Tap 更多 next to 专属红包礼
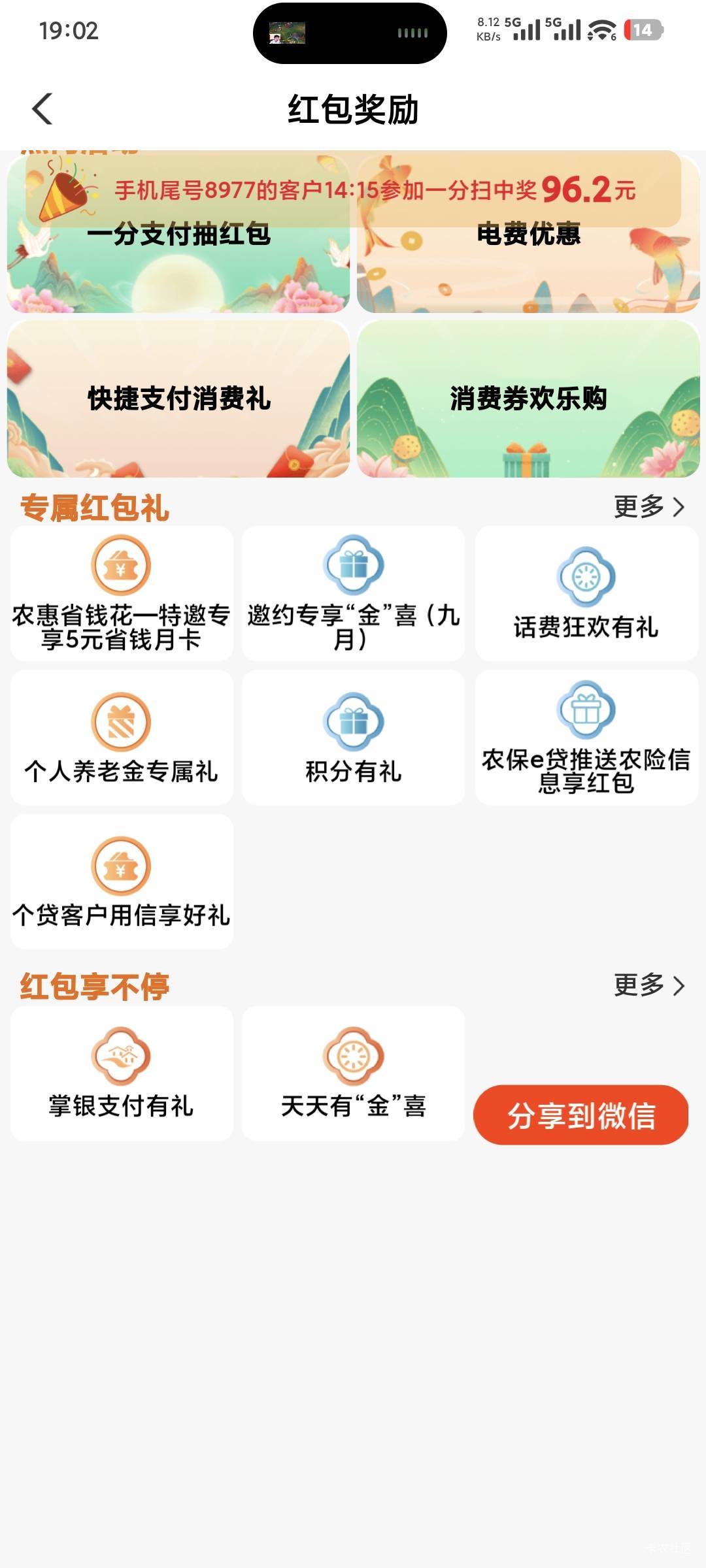The image size is (706, 1568). coord(650,506)
